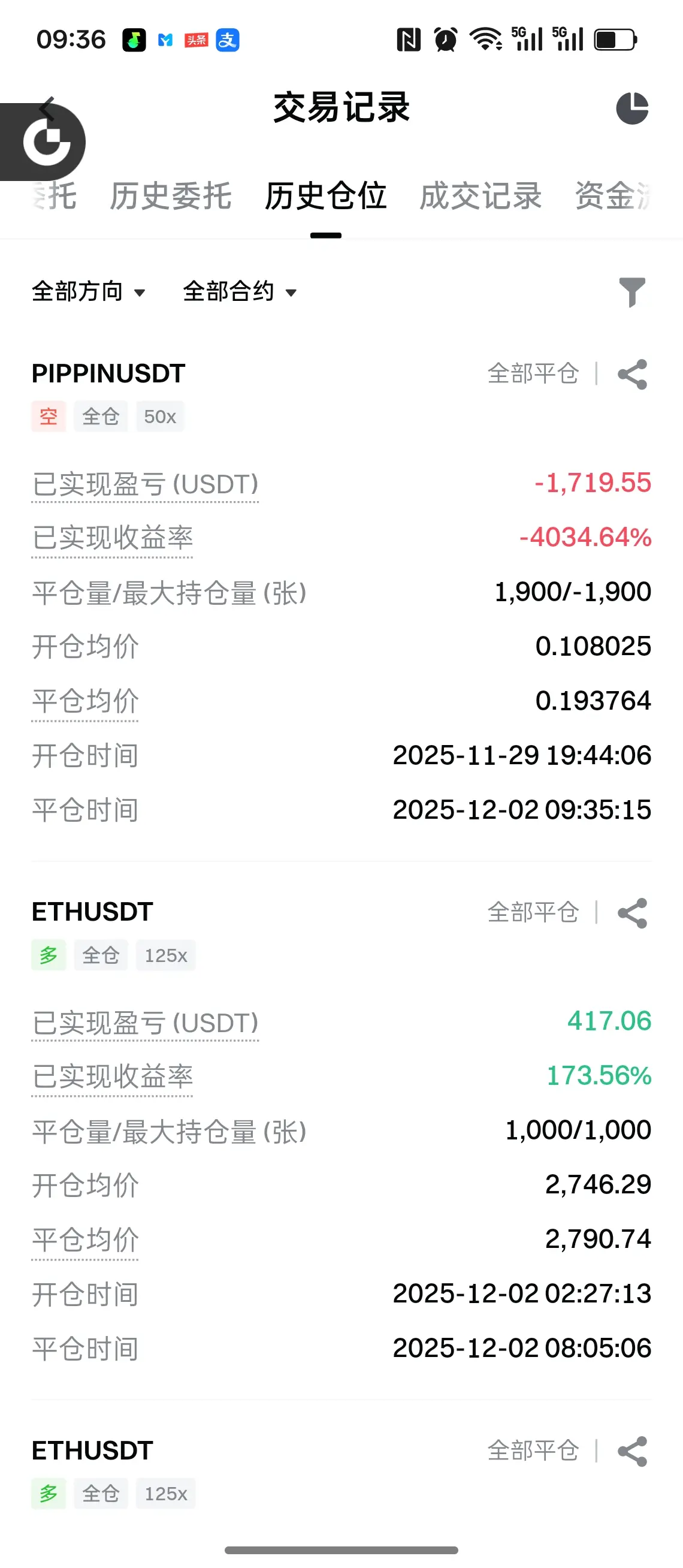This screenshot has width=683, height=1568.
Task: Tap 已实现收益率 under PIPPINUSDT for explanation
Action: point(113,538)
